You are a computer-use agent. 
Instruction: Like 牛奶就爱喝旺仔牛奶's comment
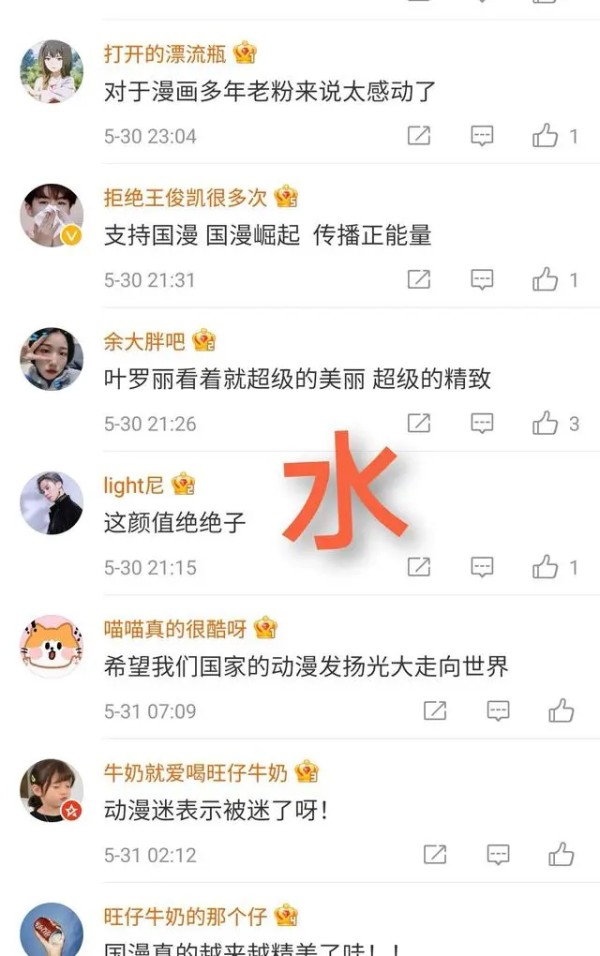[561, 855]
